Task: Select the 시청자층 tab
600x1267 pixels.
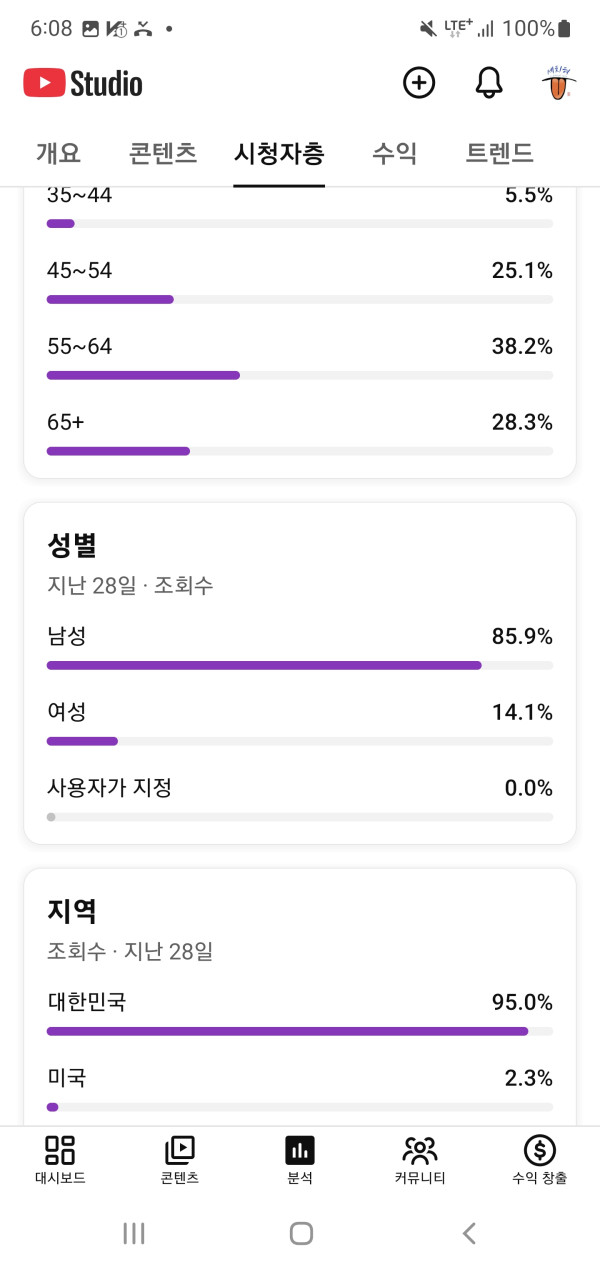Action: [279, 153]
